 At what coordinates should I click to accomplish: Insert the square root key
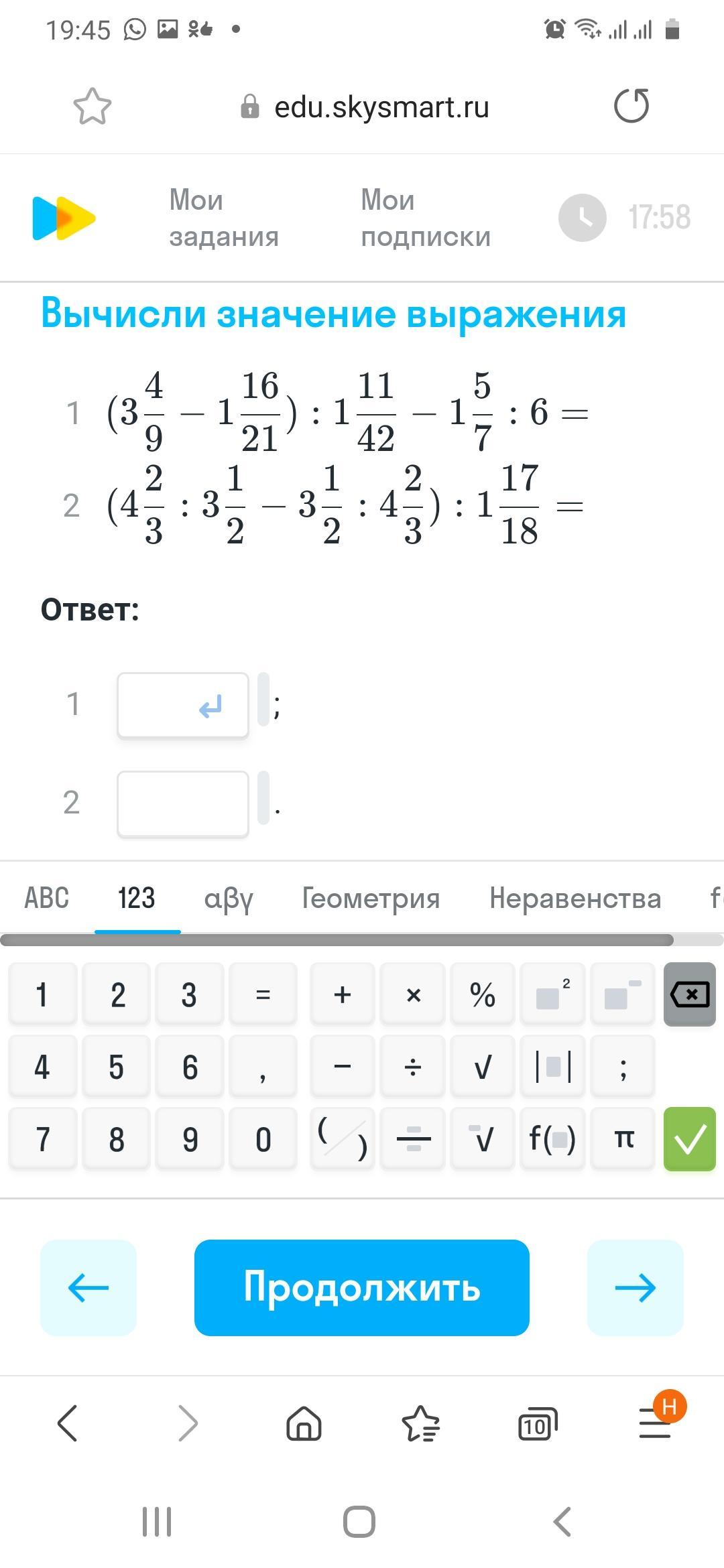pyautogui.click(x=483, y=1066)
